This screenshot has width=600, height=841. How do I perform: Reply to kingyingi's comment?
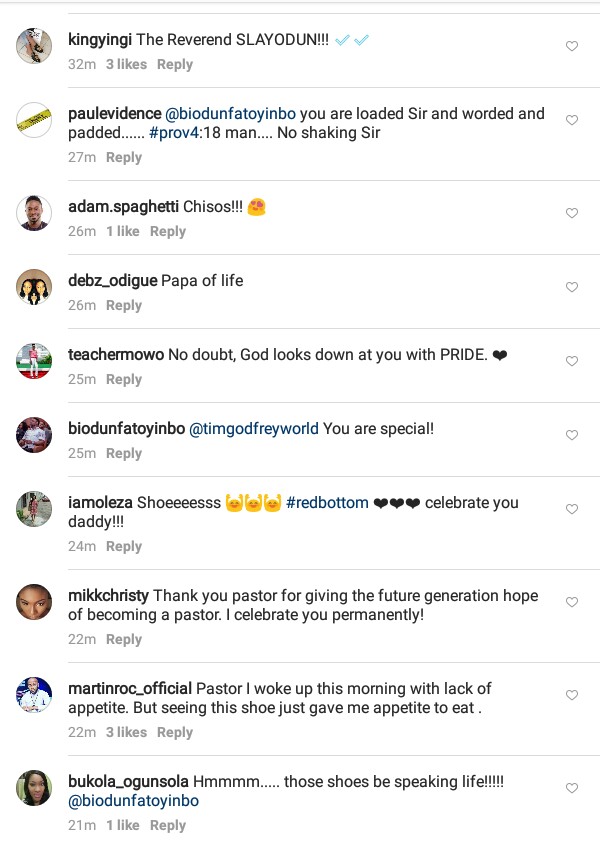[174, 64]
